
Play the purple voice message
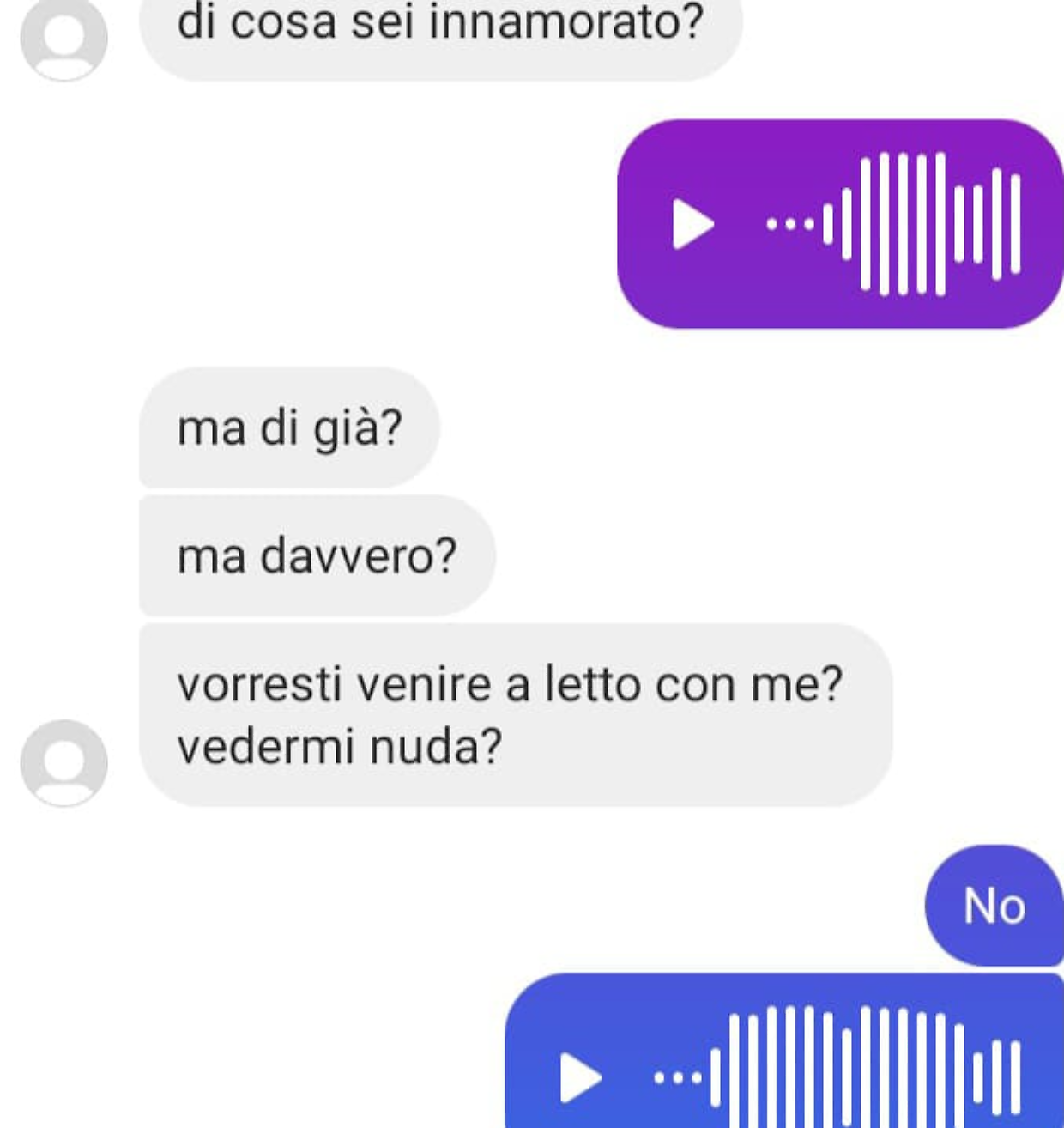[x=692, y=224]
